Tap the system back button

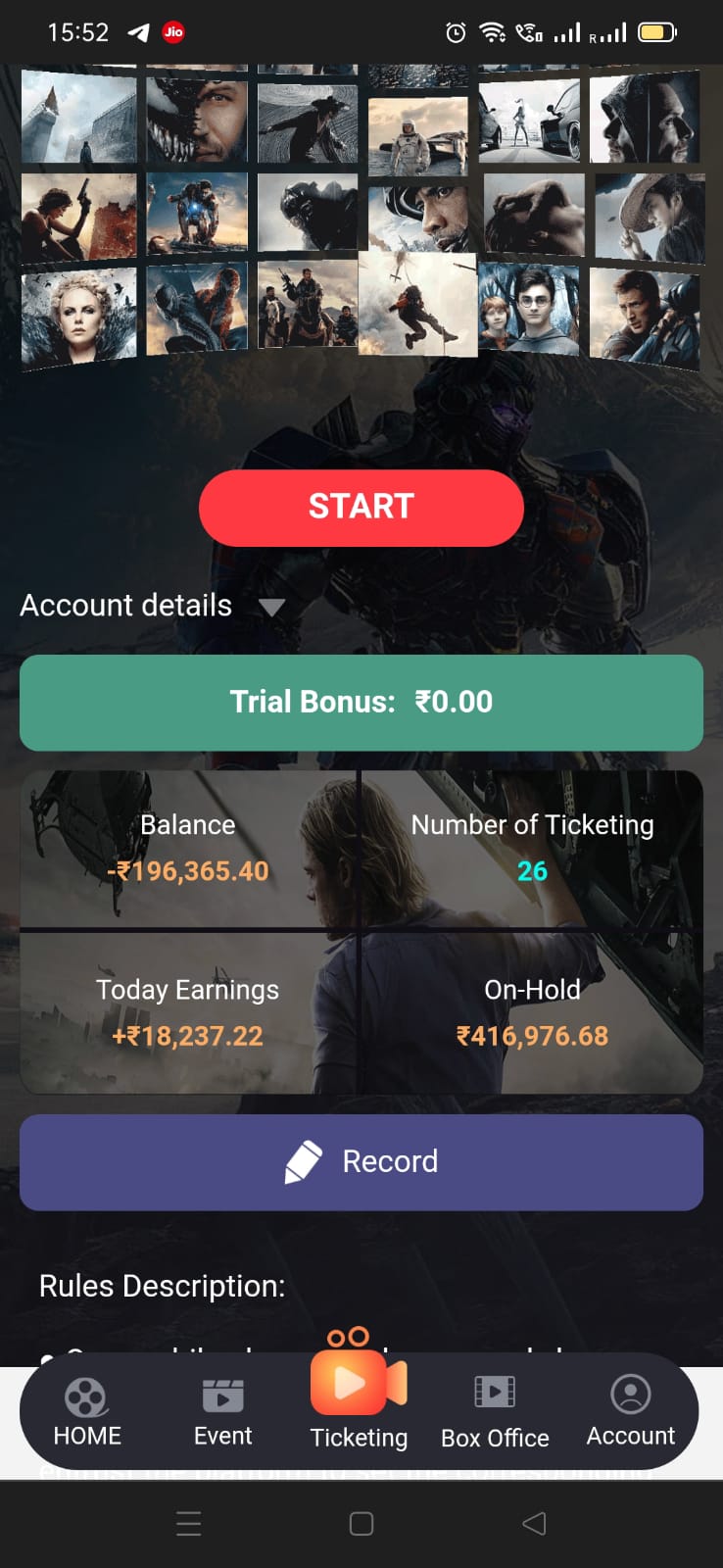coord(534,1523)
